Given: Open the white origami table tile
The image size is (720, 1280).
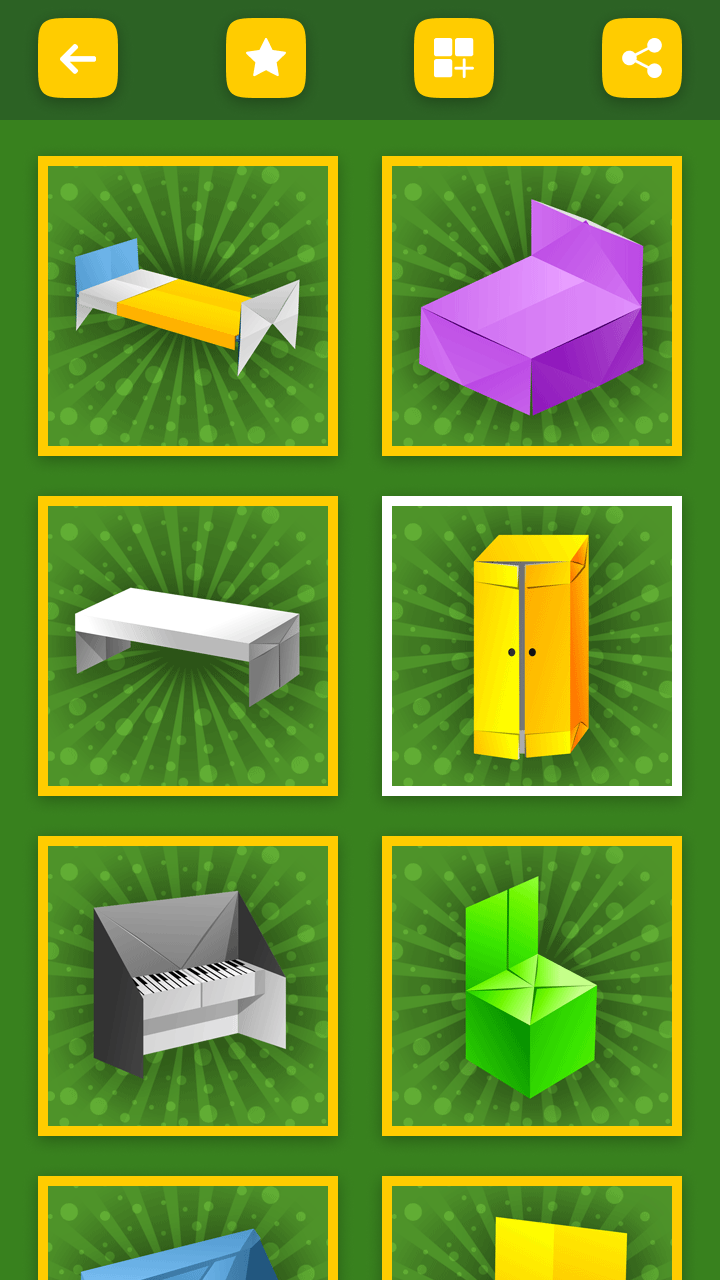Looking at the screenshot, I should click(x=188, y=646).
